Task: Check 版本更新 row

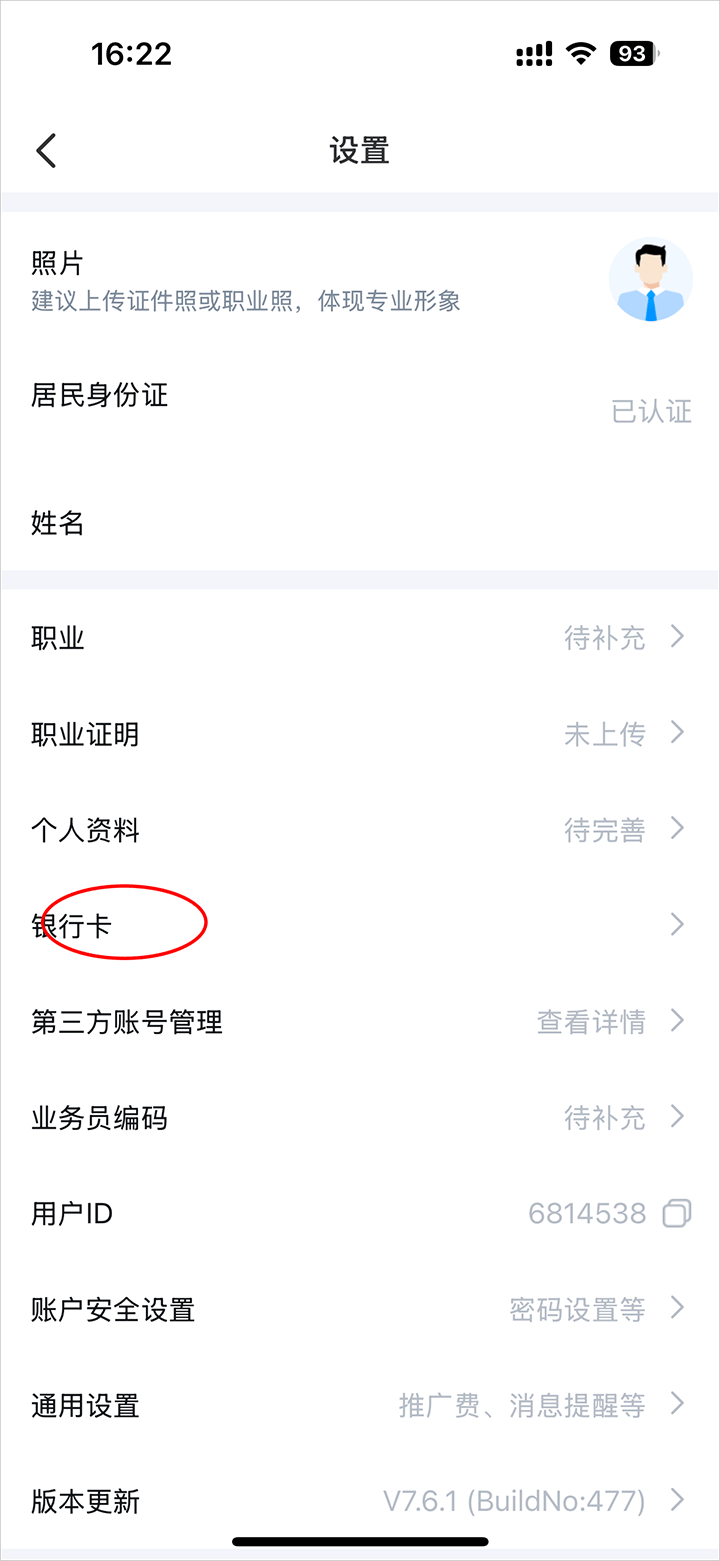Action: [360, 1500]
